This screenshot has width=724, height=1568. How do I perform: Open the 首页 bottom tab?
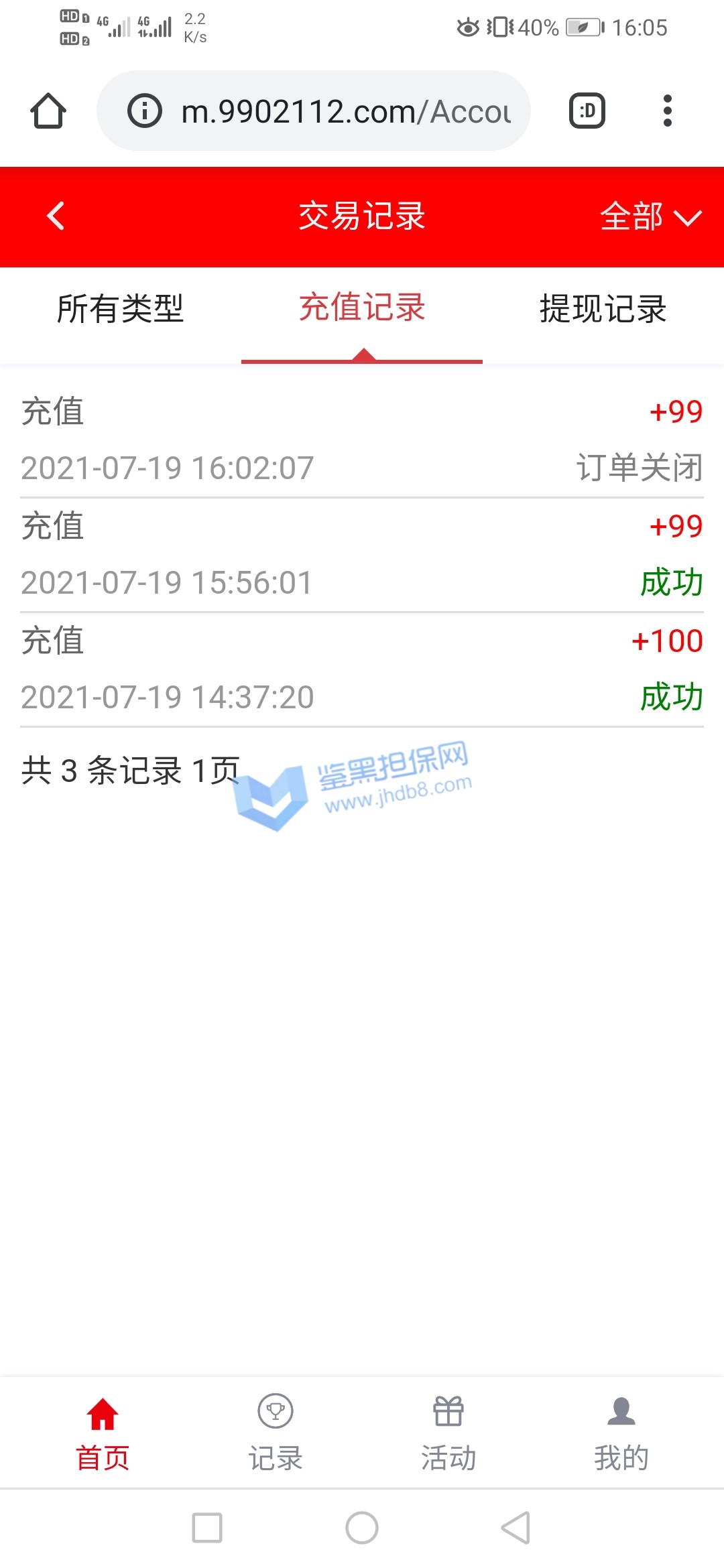[103, 1434]
